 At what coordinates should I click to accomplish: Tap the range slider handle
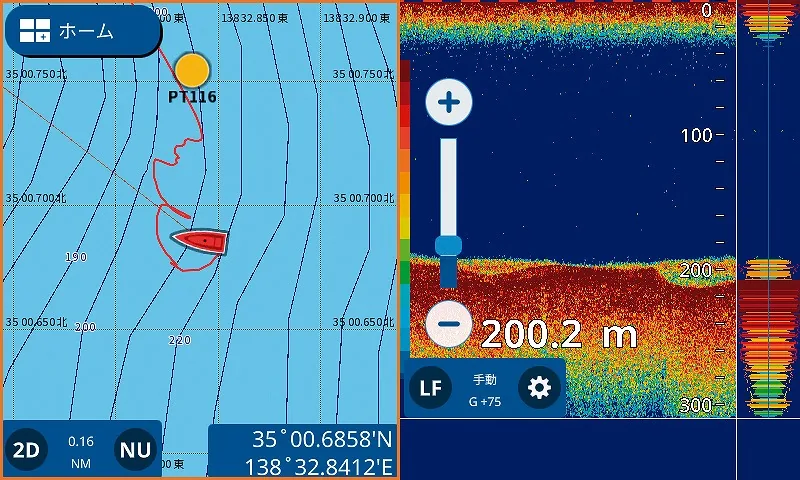[x=448, y=246]
